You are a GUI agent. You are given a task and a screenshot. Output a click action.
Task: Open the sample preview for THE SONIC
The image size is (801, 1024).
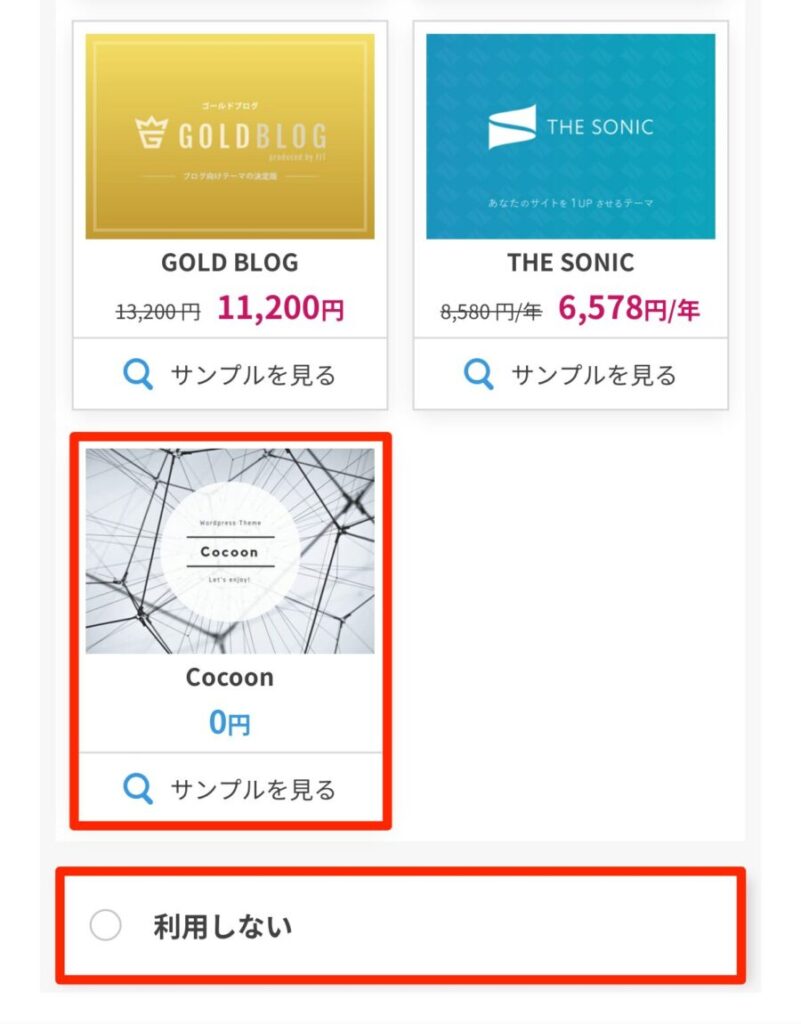[x=570, y=375]
